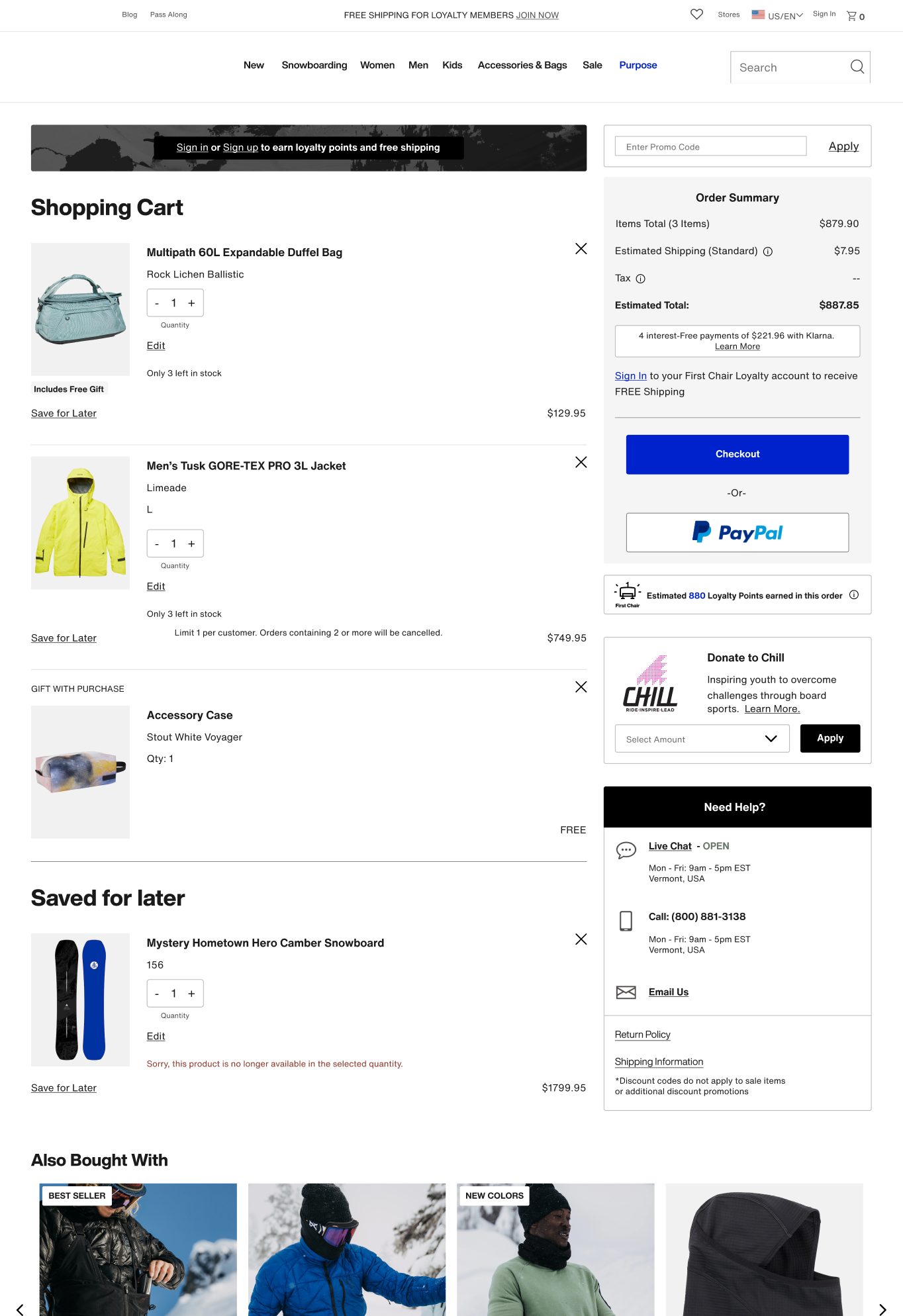This screenshot has width=903, height=1316.
Task: Increase quantity of the Tusk GORE-TEX Jacket
Action: pyautogui.click(x=191, y=543)
